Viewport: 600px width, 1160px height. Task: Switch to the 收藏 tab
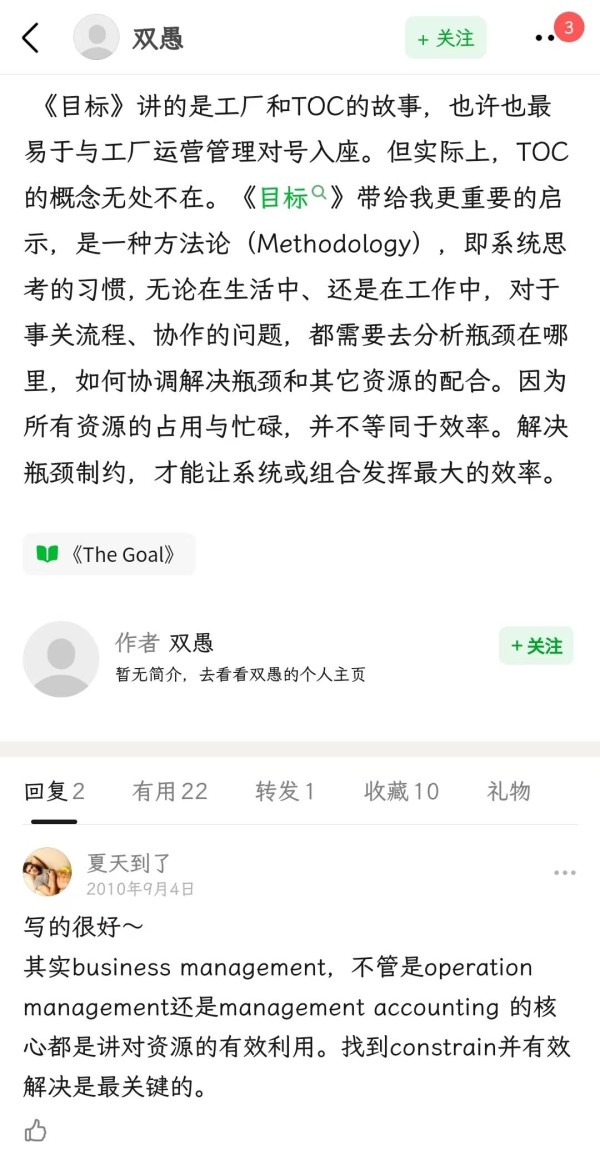coord(401,792)
